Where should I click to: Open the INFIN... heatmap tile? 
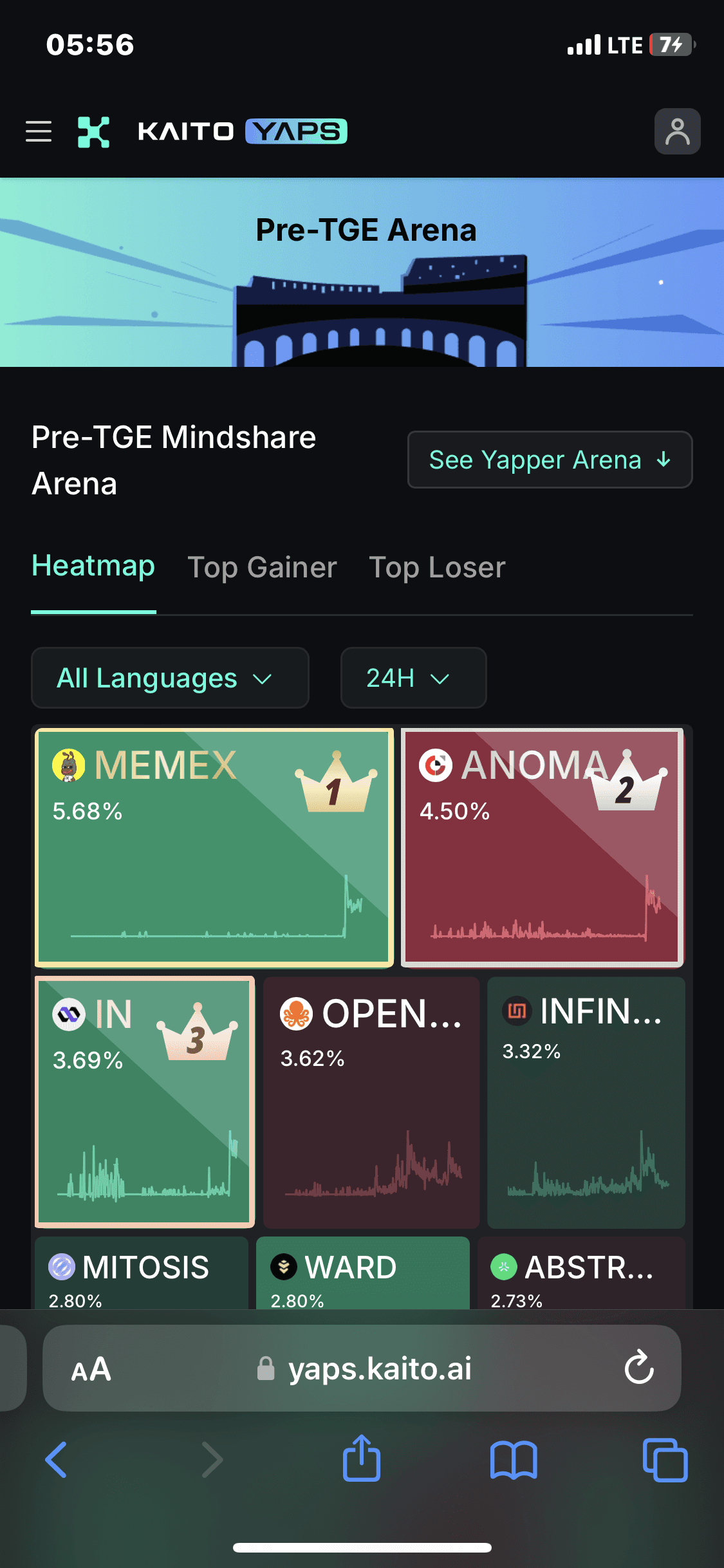pos(586,1101)
